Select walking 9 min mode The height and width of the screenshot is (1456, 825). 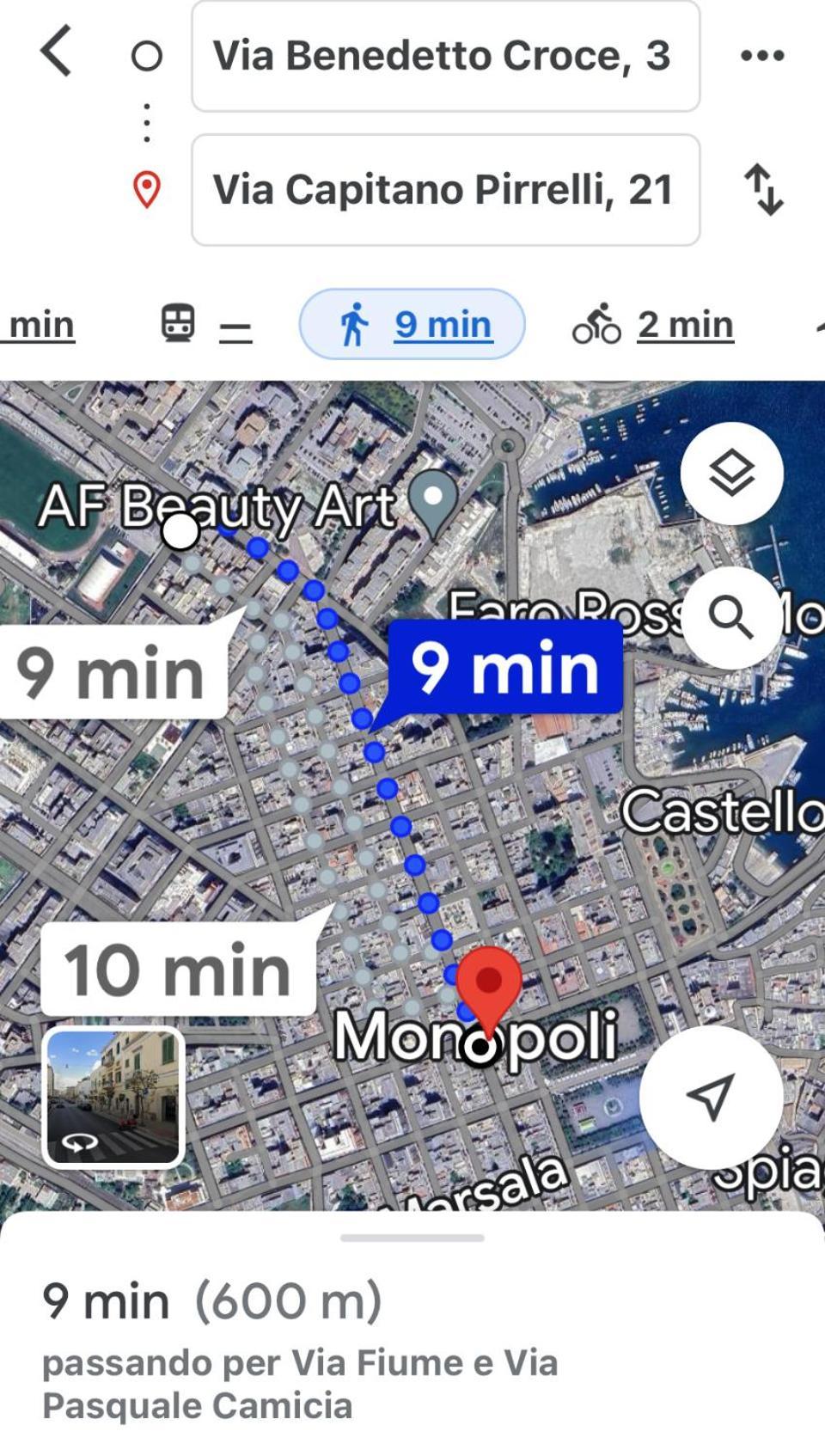(412, 325)
